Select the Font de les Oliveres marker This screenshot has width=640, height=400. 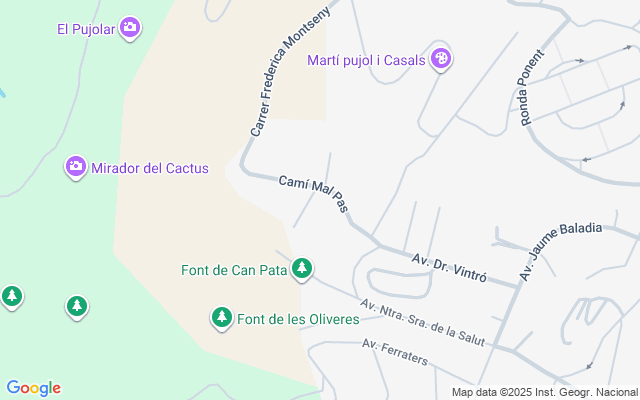click(221, 319)
